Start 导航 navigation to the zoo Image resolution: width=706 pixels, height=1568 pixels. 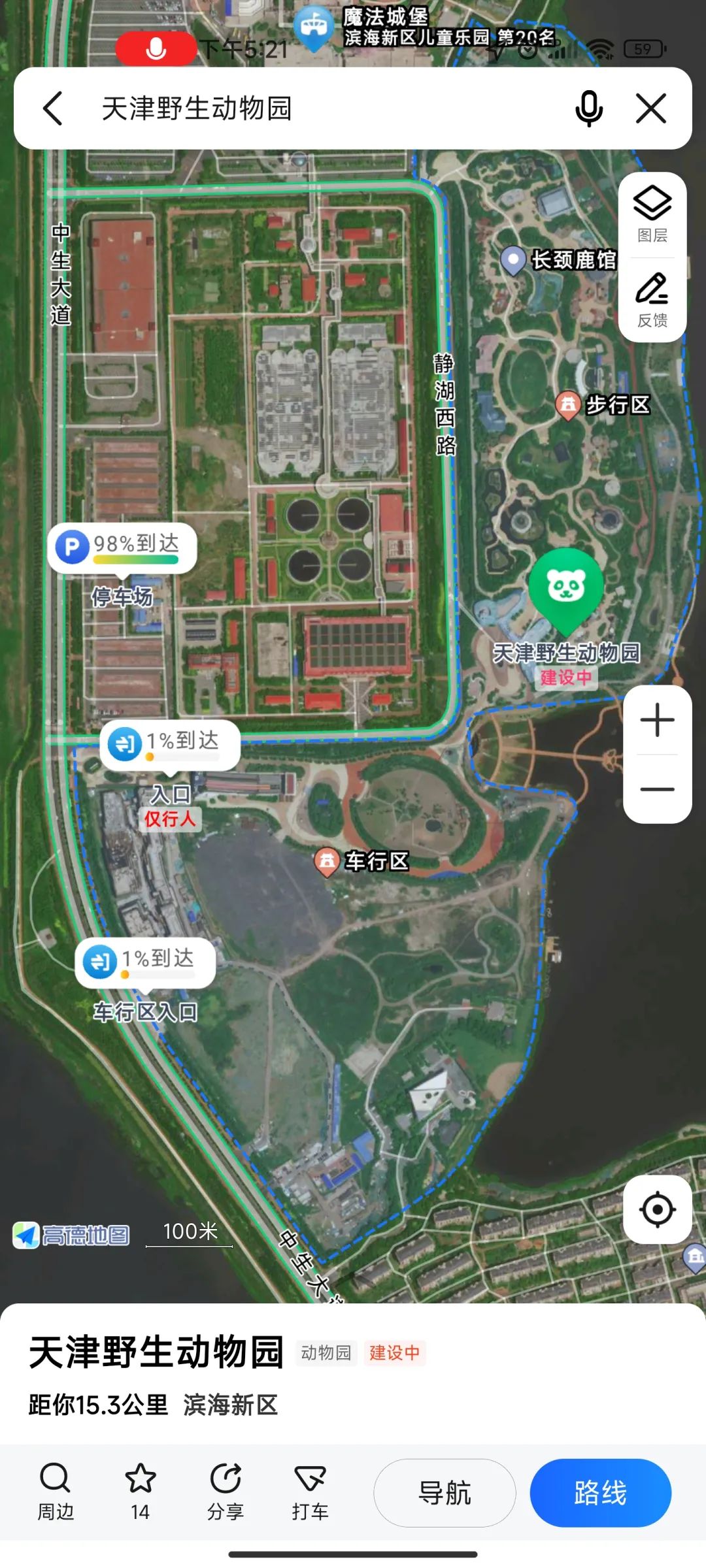[445, 1493]
